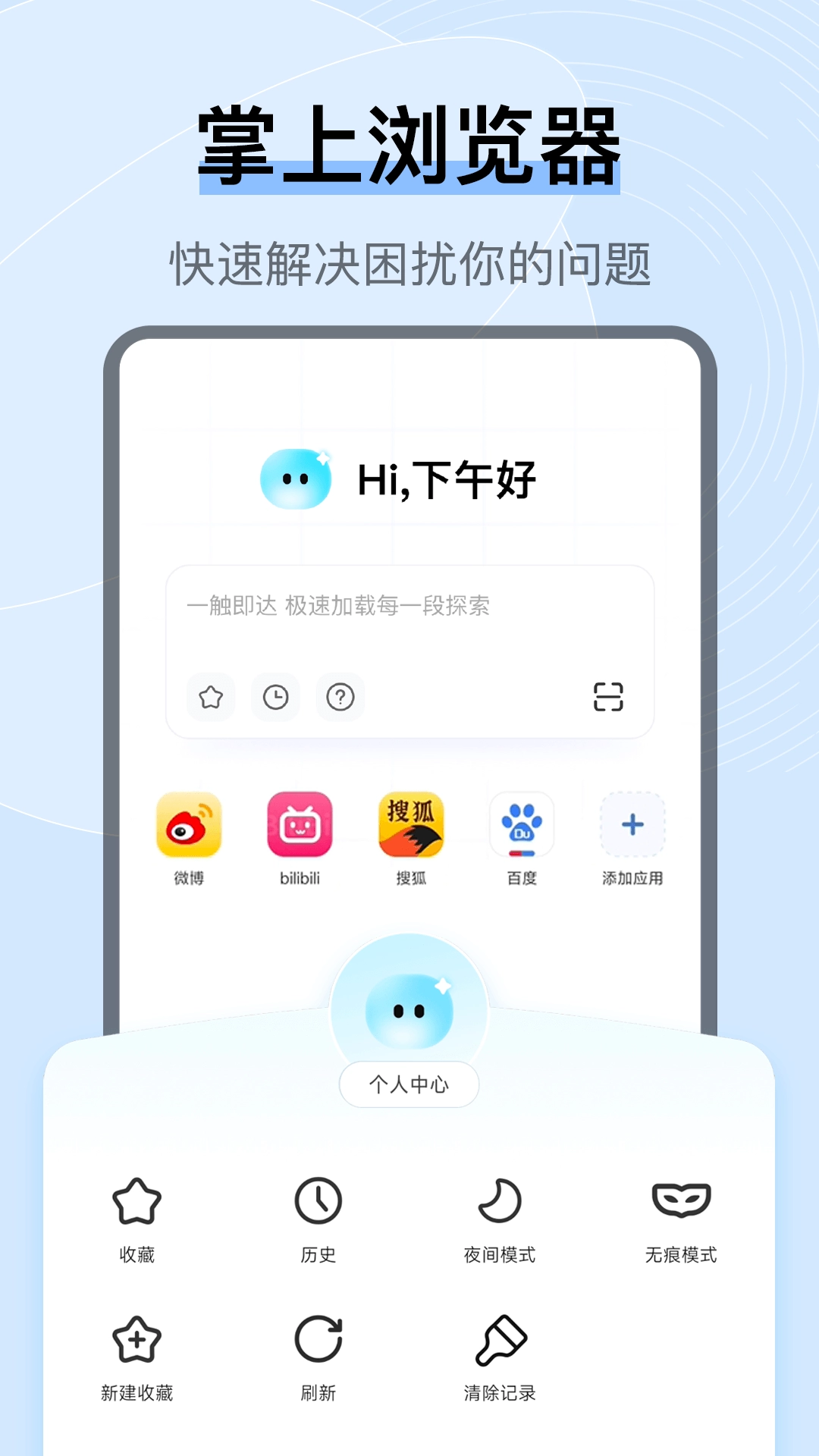Tap the blue mascot avatar above 个人中心

pos(409,1009)
